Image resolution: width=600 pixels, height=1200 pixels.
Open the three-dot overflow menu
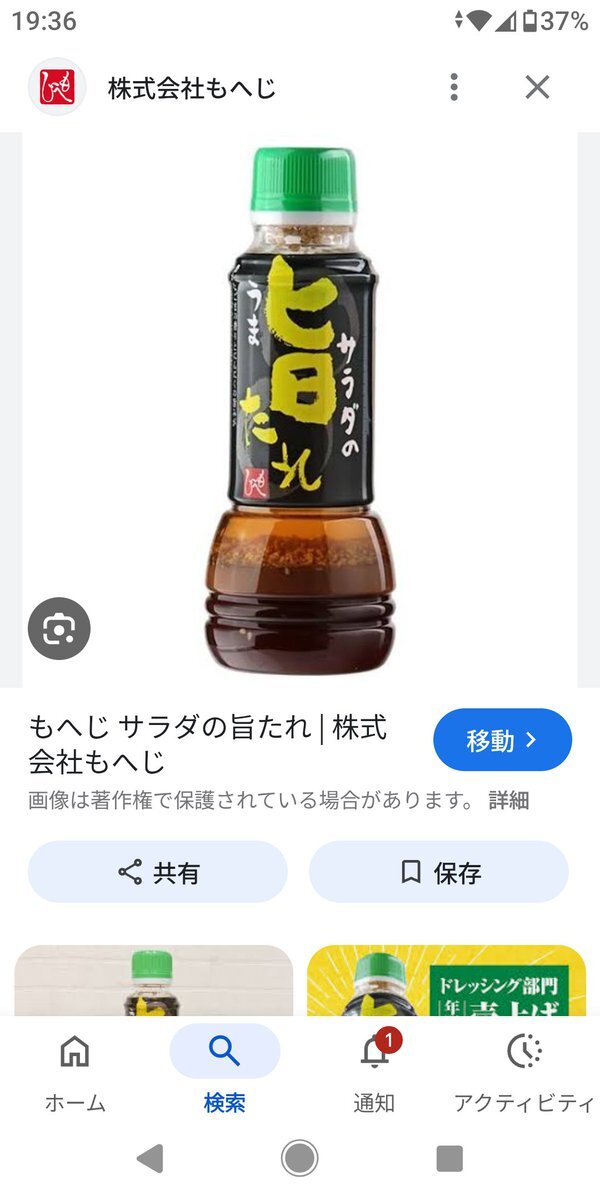(454, 88)
